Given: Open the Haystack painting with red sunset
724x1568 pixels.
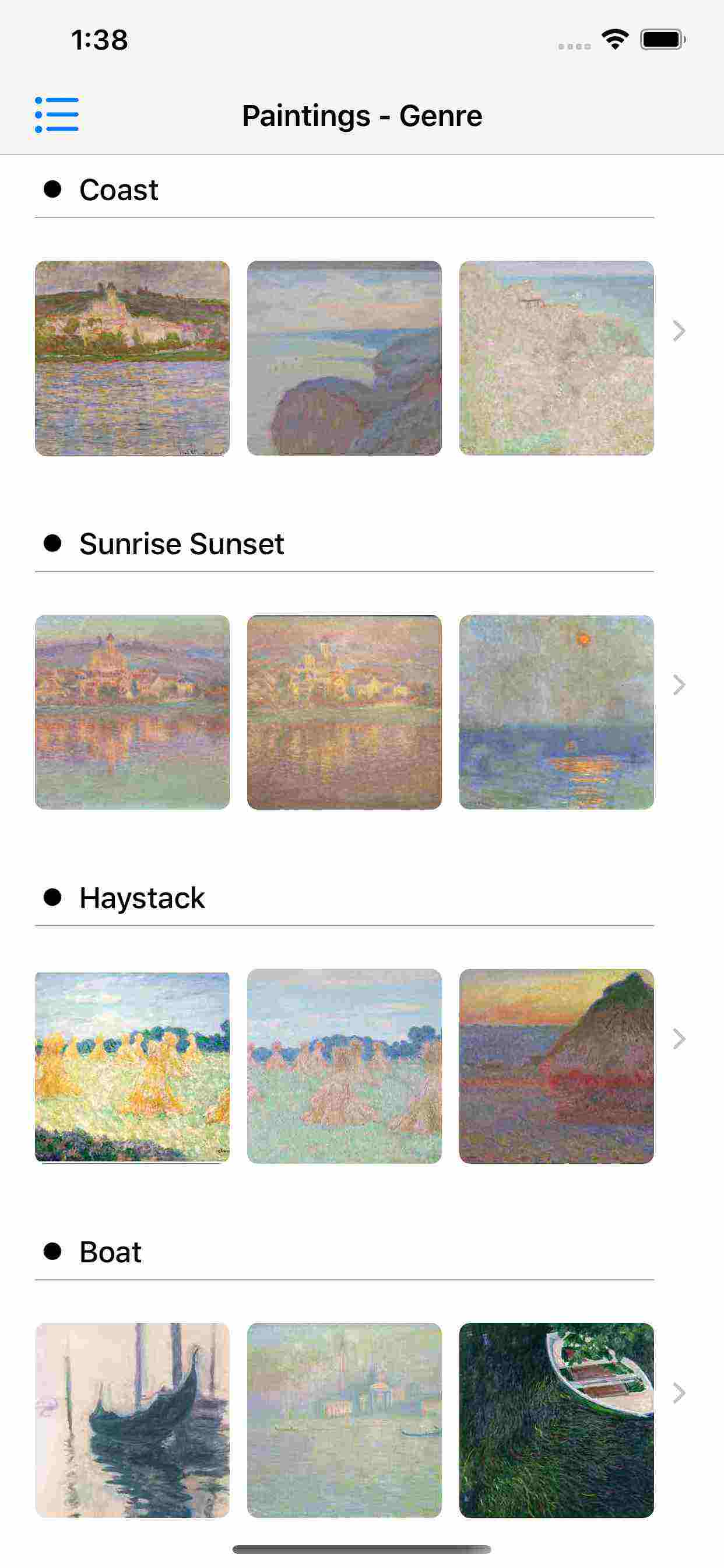Looking at the screenshot, I should click(x=556, y=1066).
